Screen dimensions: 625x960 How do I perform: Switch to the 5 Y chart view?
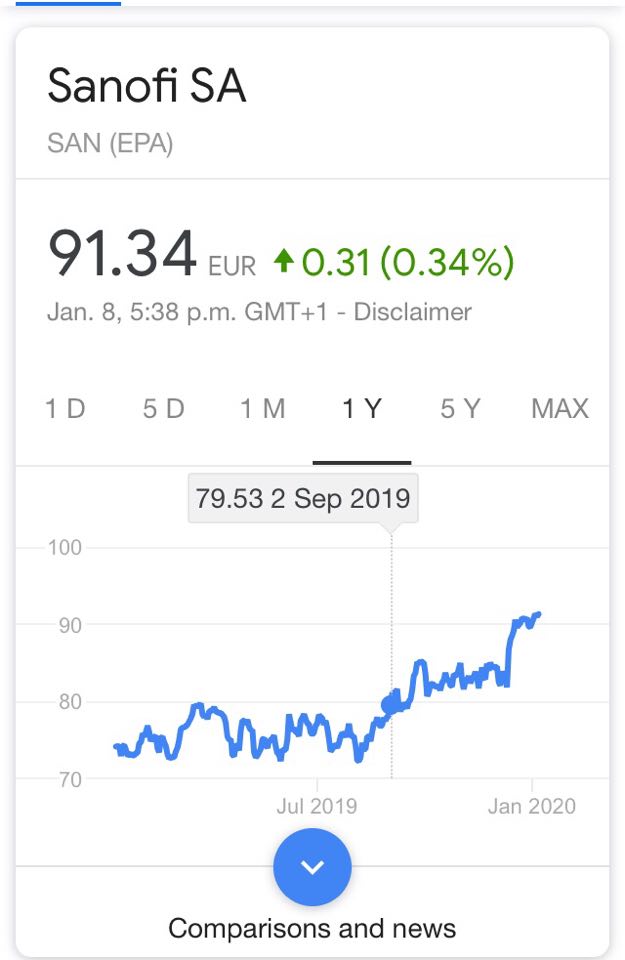460,409
